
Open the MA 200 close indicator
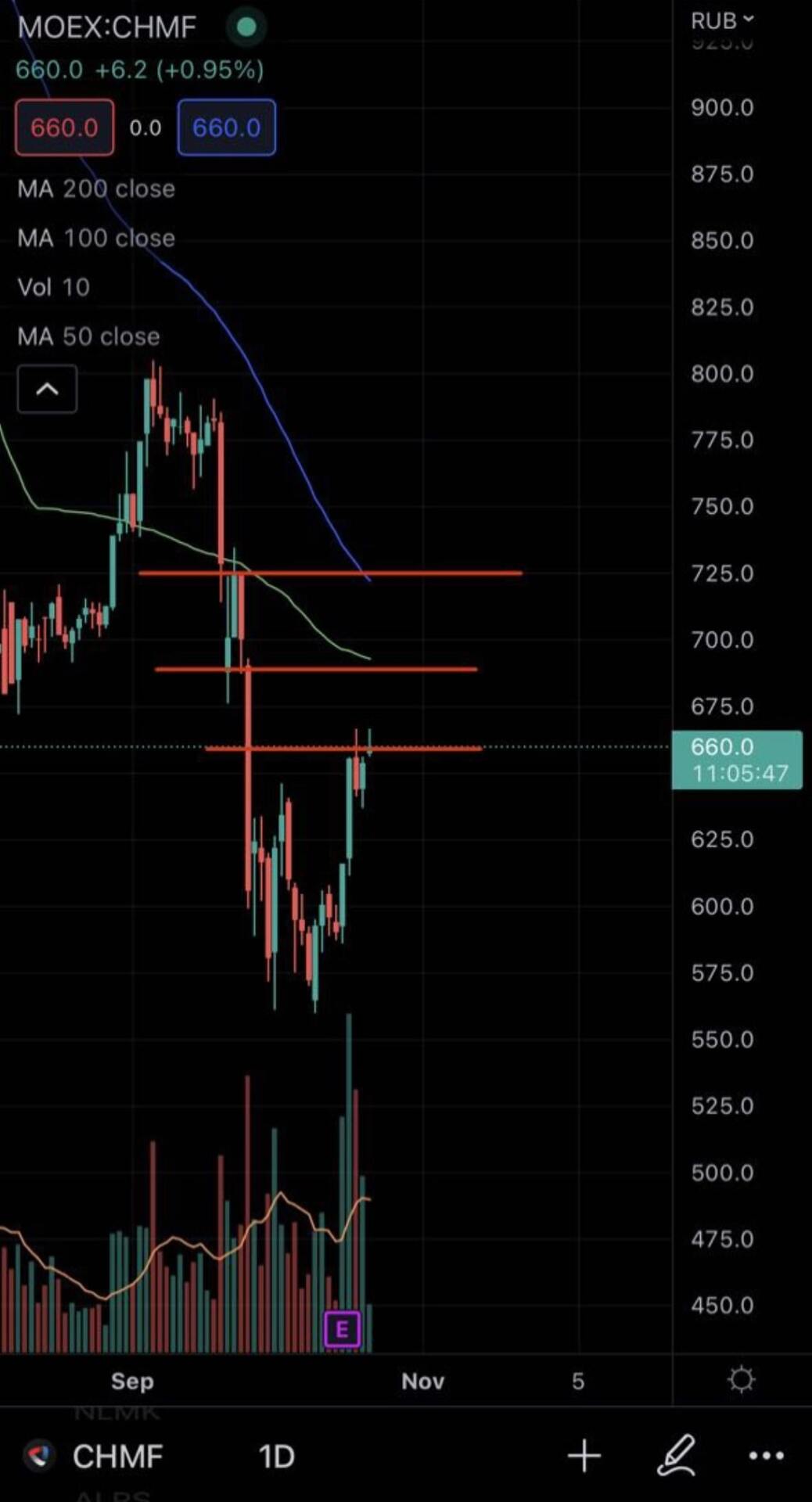96,189
